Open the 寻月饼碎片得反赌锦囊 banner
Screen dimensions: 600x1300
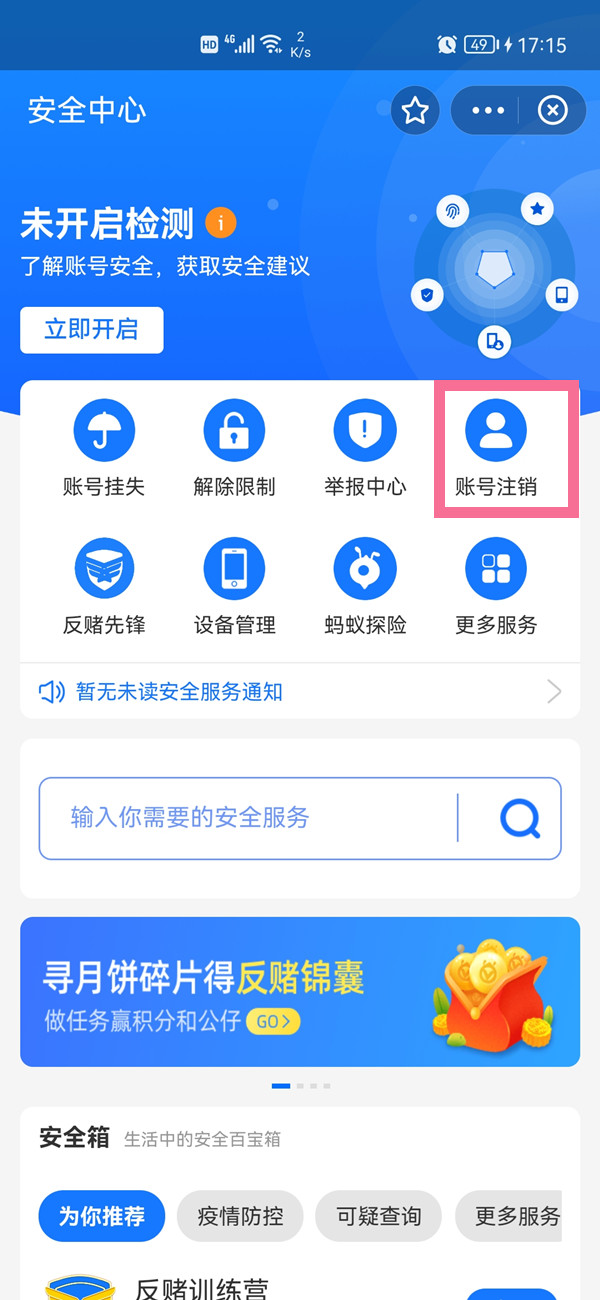pyautogui.click(x=300, y=991)
